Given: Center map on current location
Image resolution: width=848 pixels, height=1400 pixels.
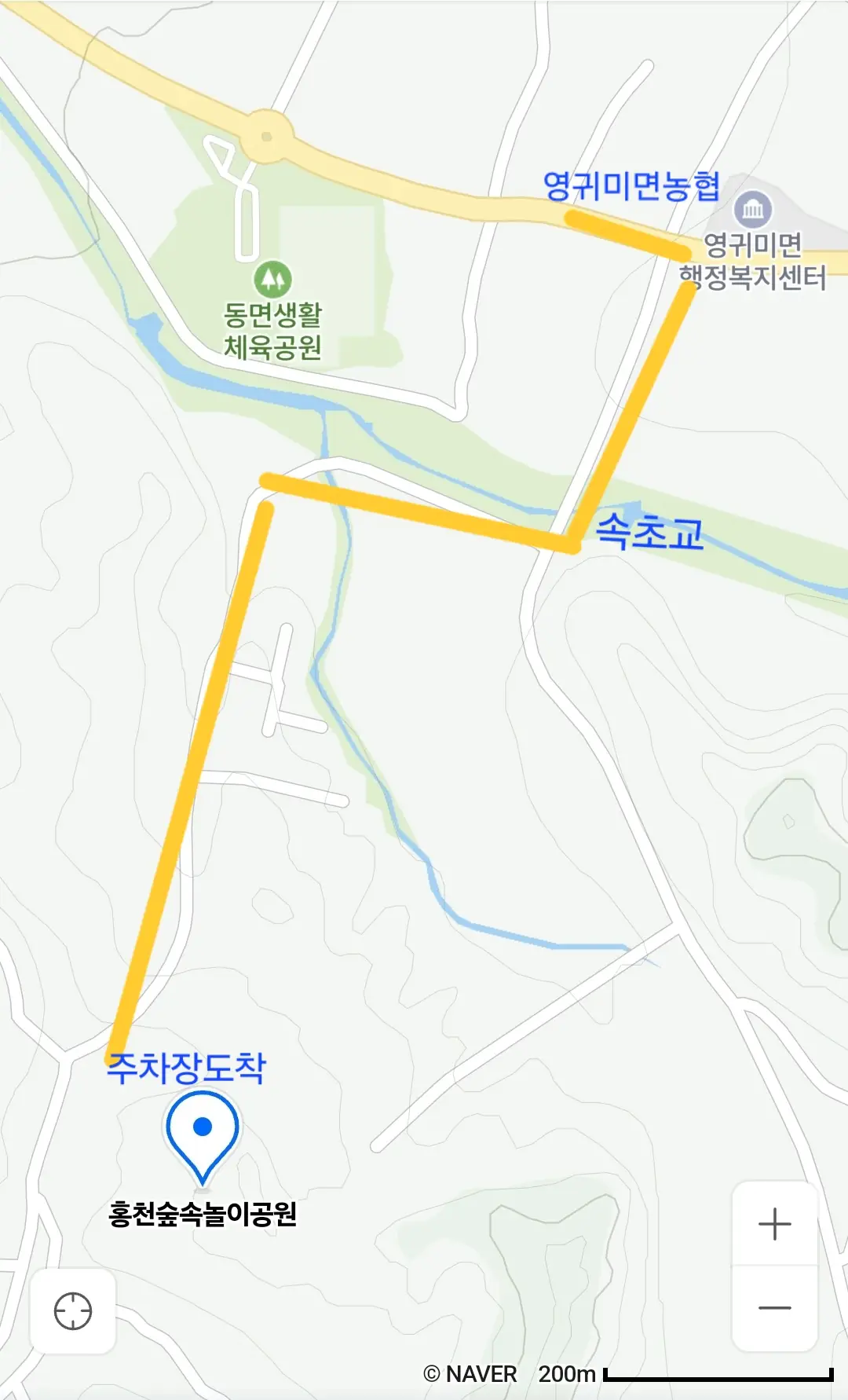Looking at the screenshot, I should click(73, 1311).
